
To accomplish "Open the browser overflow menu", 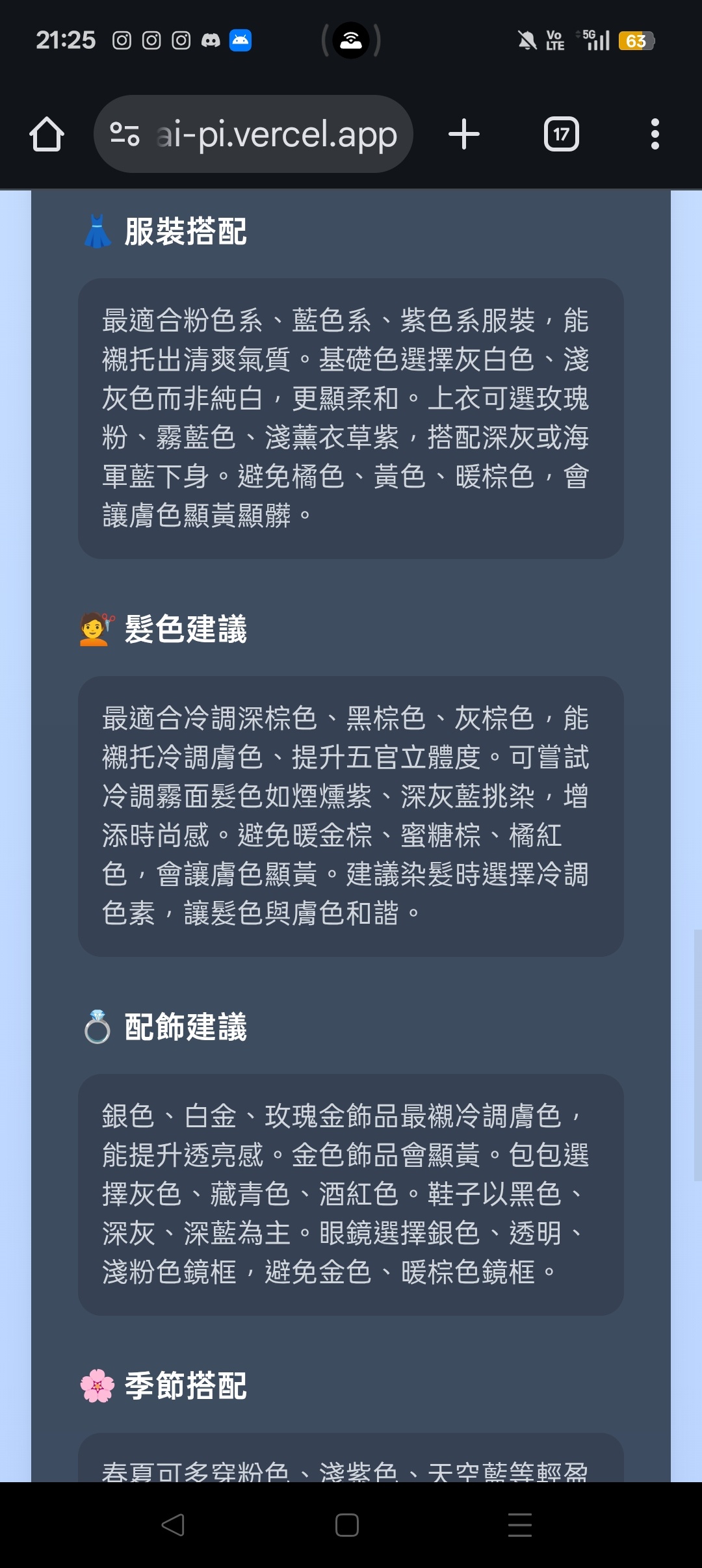I will [655, 135].
